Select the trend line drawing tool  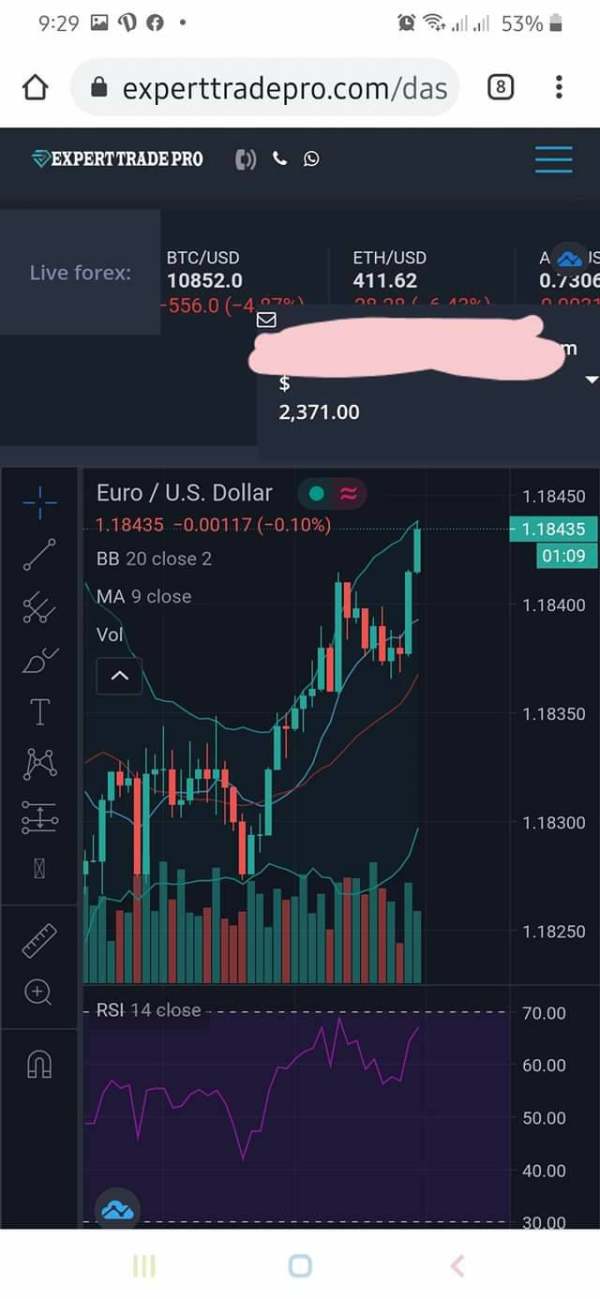(40, 555)
